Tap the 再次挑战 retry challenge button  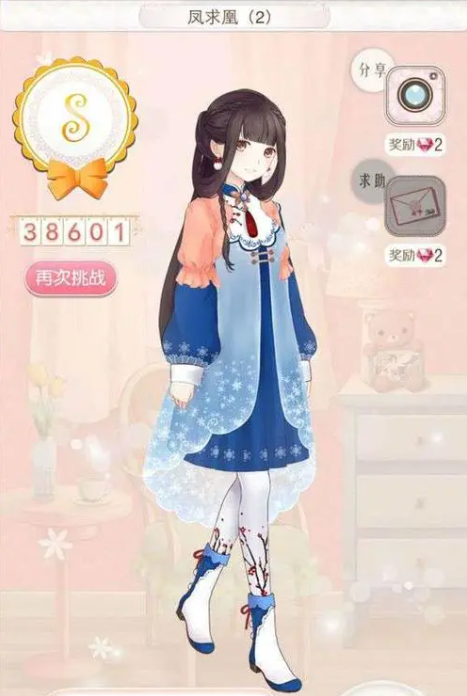coord(71,278)
